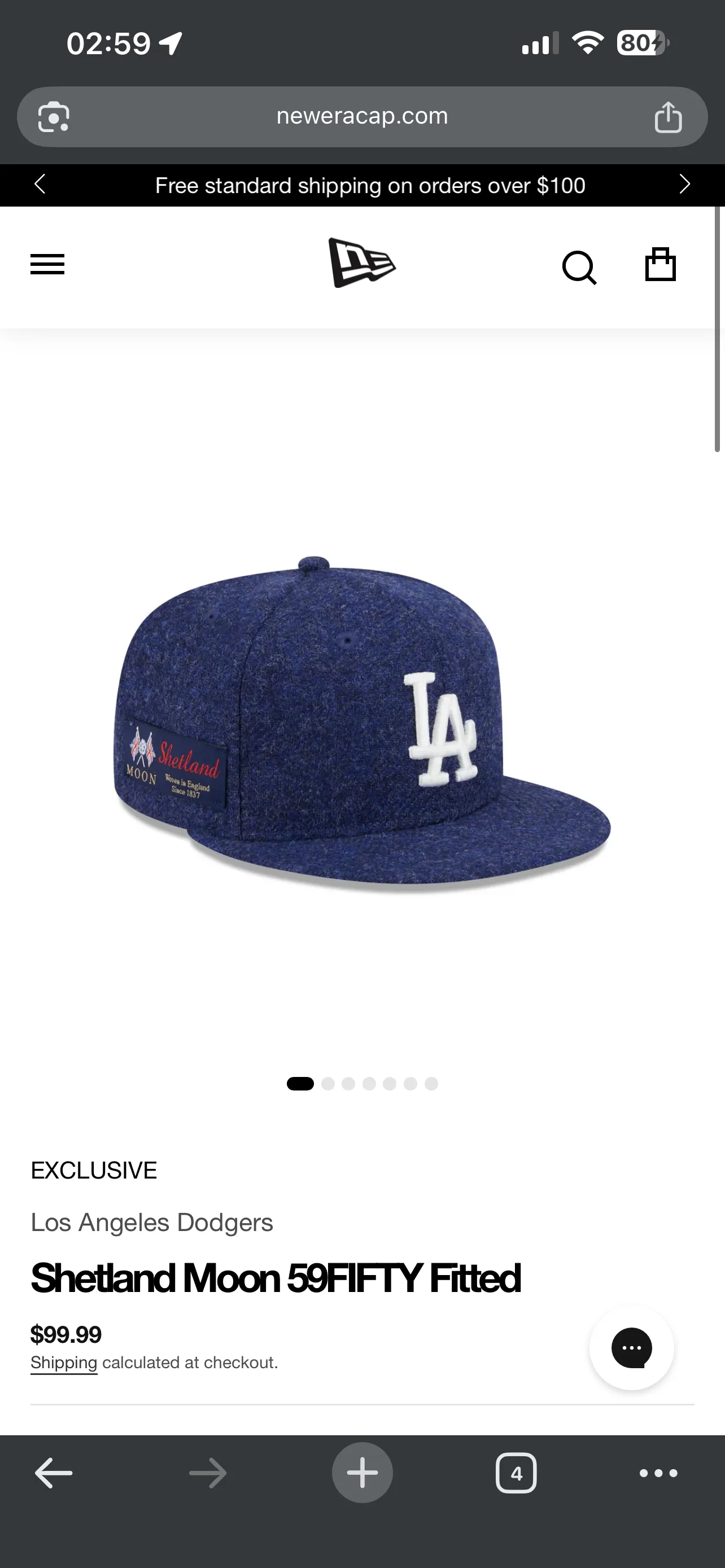Open the tab switcher showing 4 tabs
The width and height of the screenshot is (725, 1568).
pyautogui.click(x=516, y=1473)
